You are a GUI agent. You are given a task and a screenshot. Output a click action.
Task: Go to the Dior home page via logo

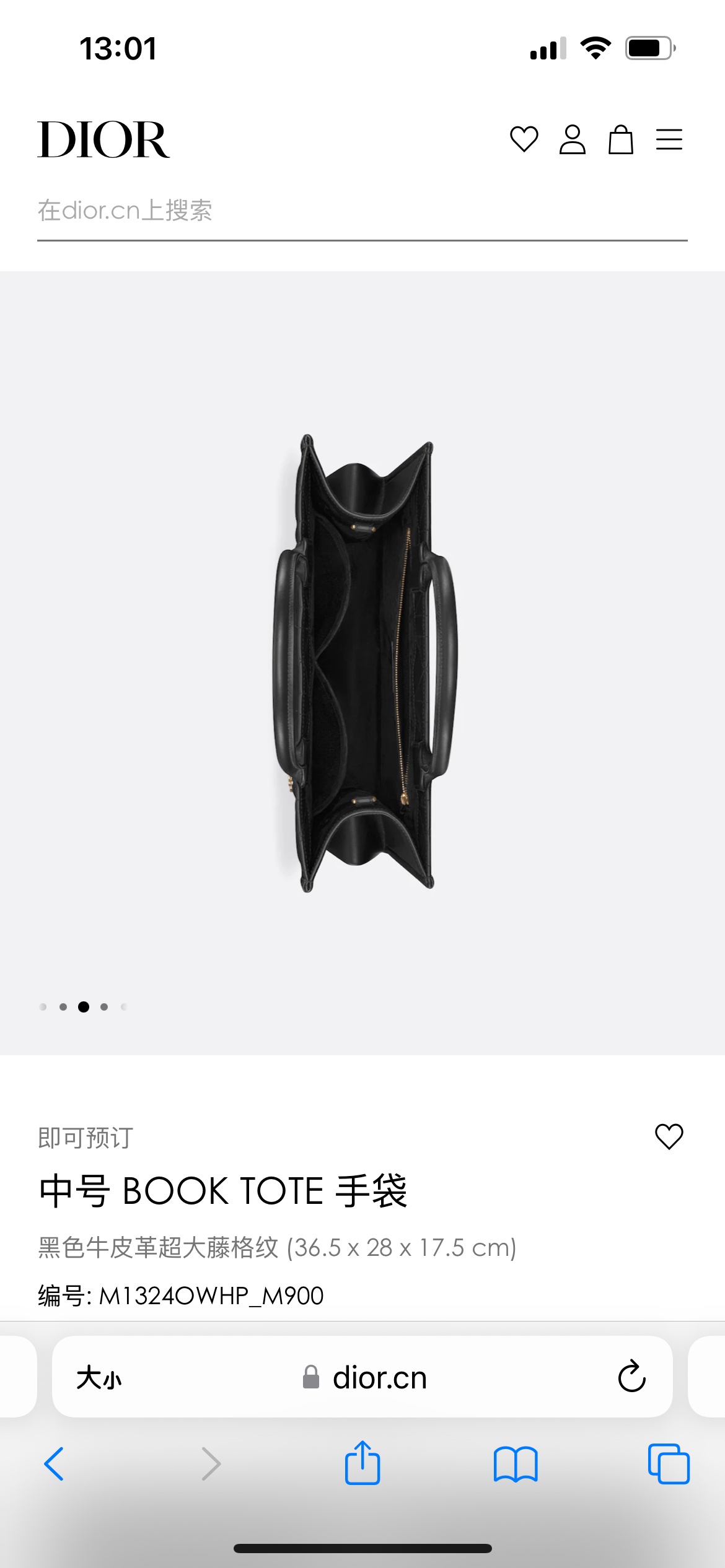103,140
